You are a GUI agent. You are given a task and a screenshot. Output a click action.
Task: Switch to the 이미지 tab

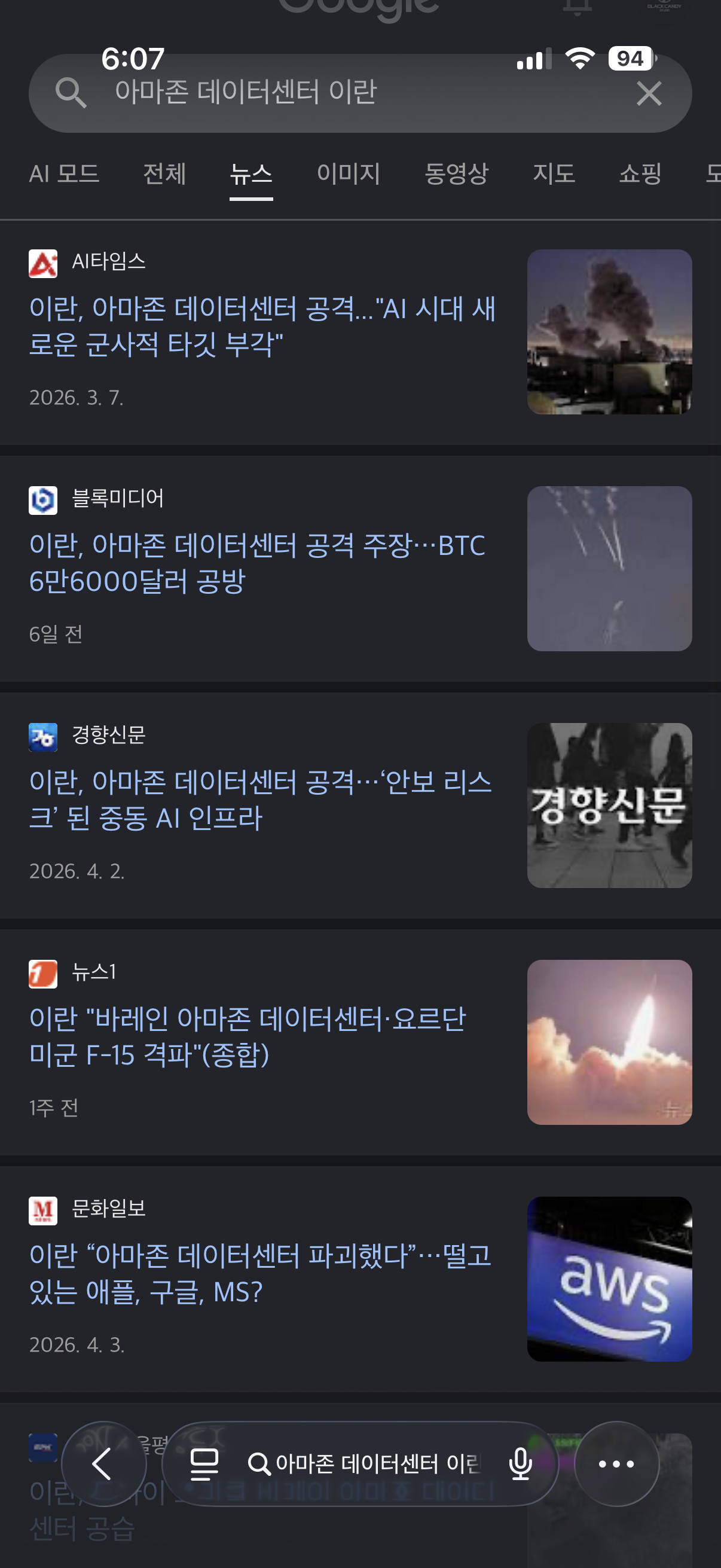point(348,174)
